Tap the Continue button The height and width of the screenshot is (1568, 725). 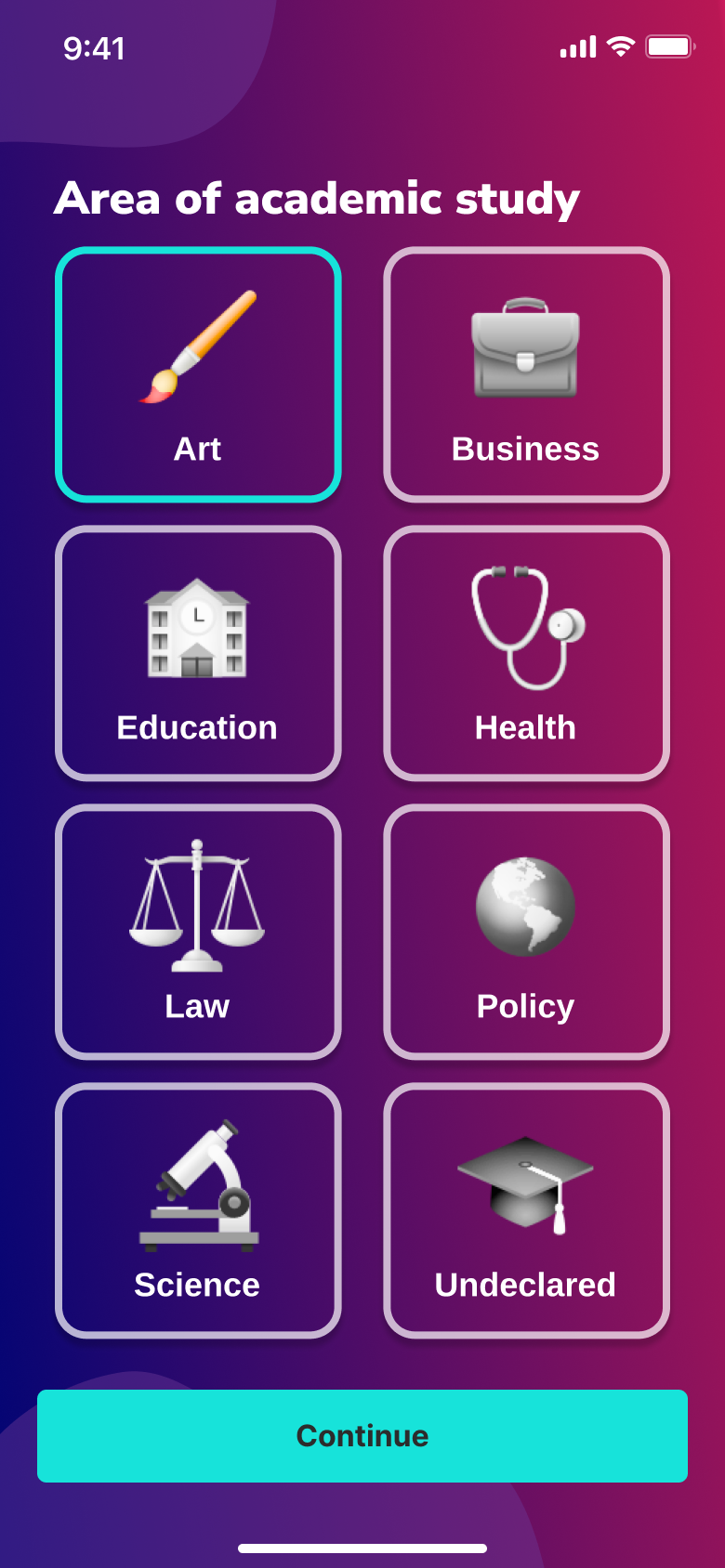pos(362,1436)
